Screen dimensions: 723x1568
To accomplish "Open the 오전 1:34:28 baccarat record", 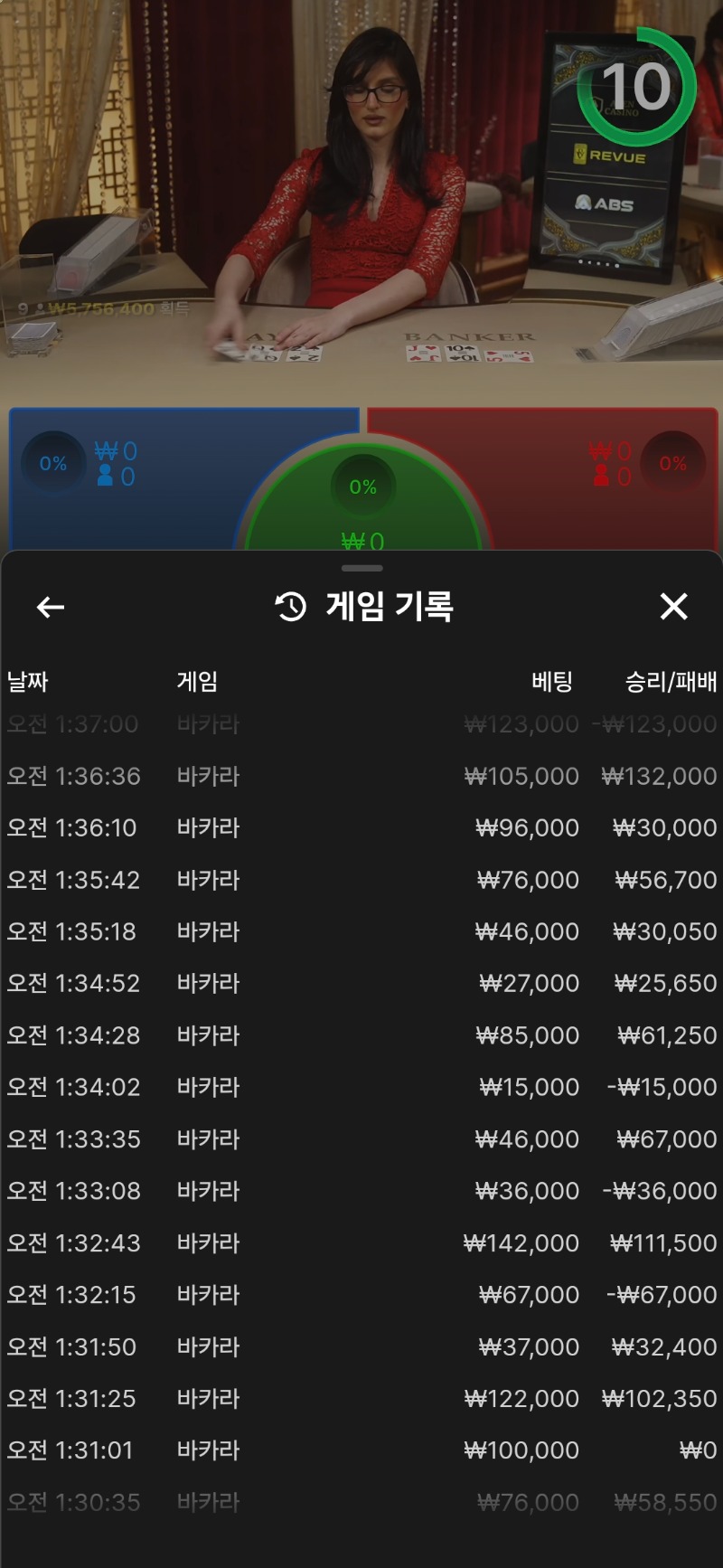I will pos(361,1035).
